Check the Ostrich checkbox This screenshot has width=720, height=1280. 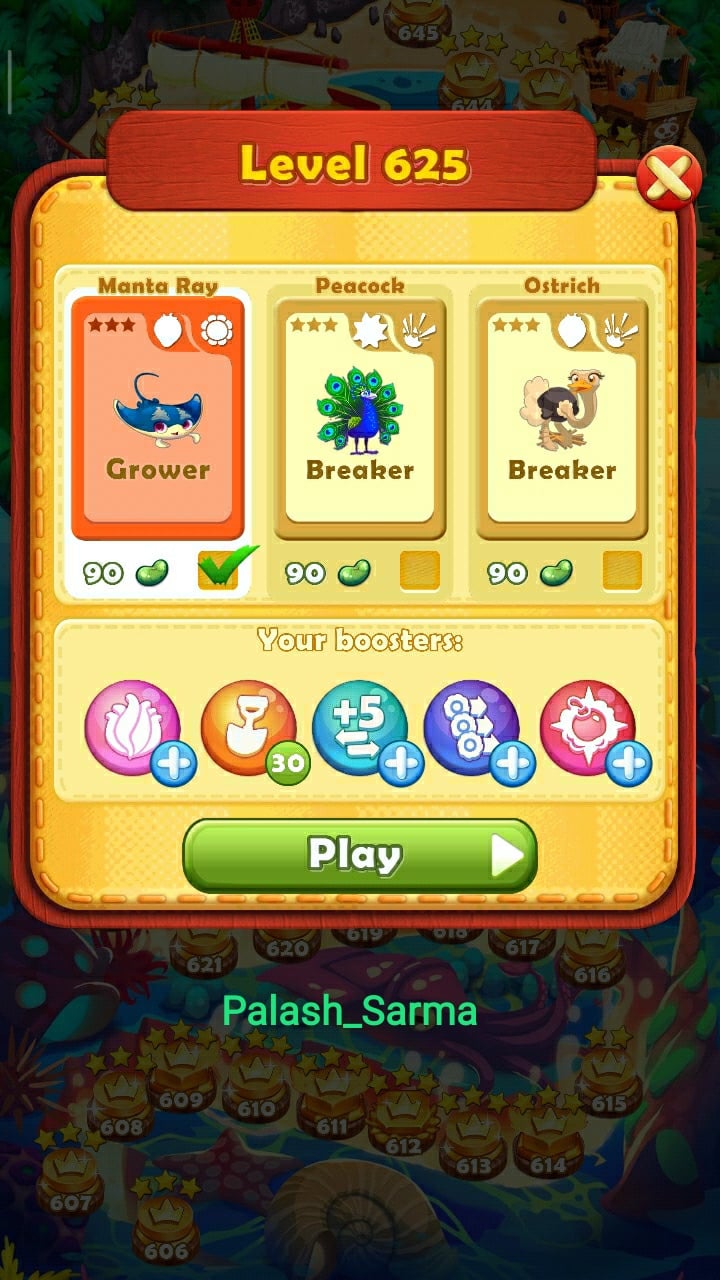click(x=622, y=571)
